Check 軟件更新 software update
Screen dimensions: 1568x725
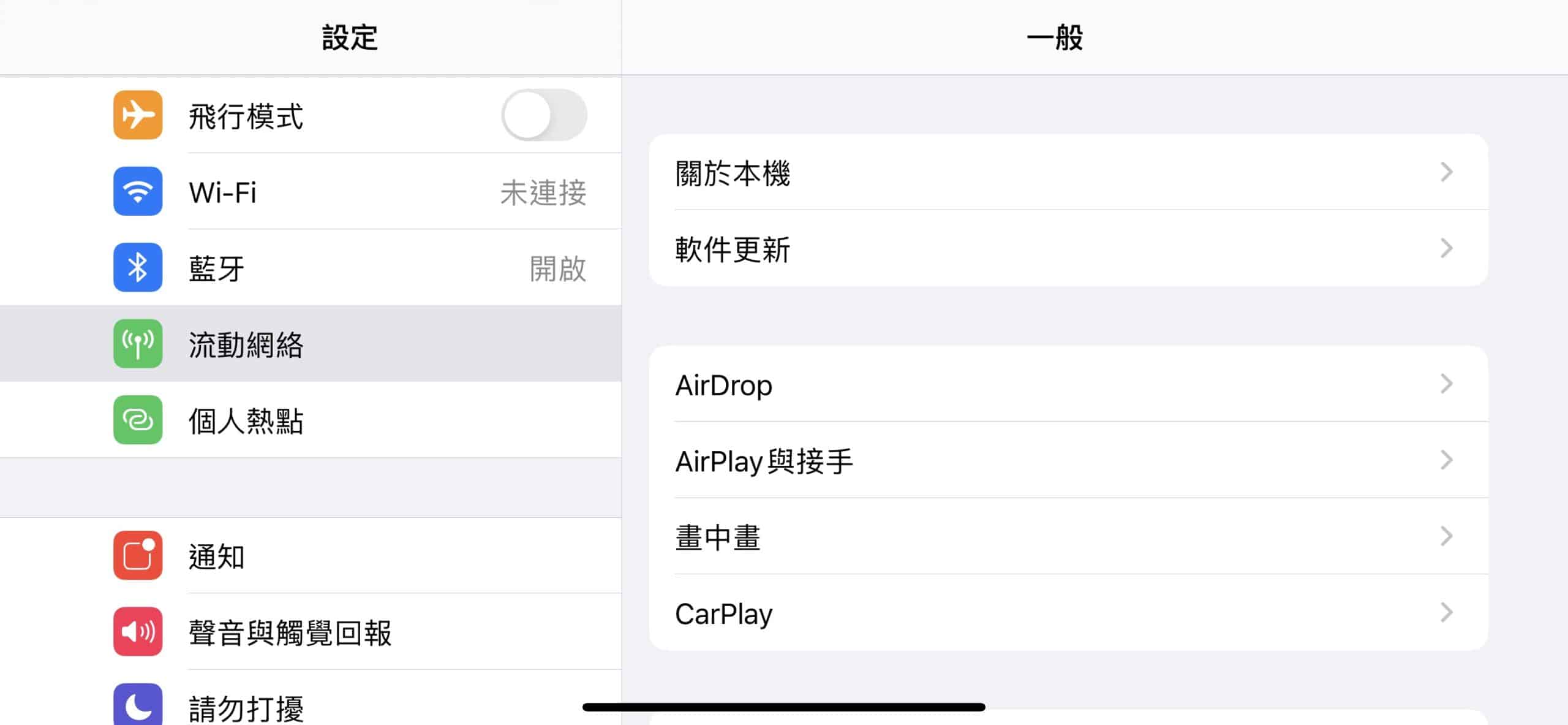(x=1068, y=248)
